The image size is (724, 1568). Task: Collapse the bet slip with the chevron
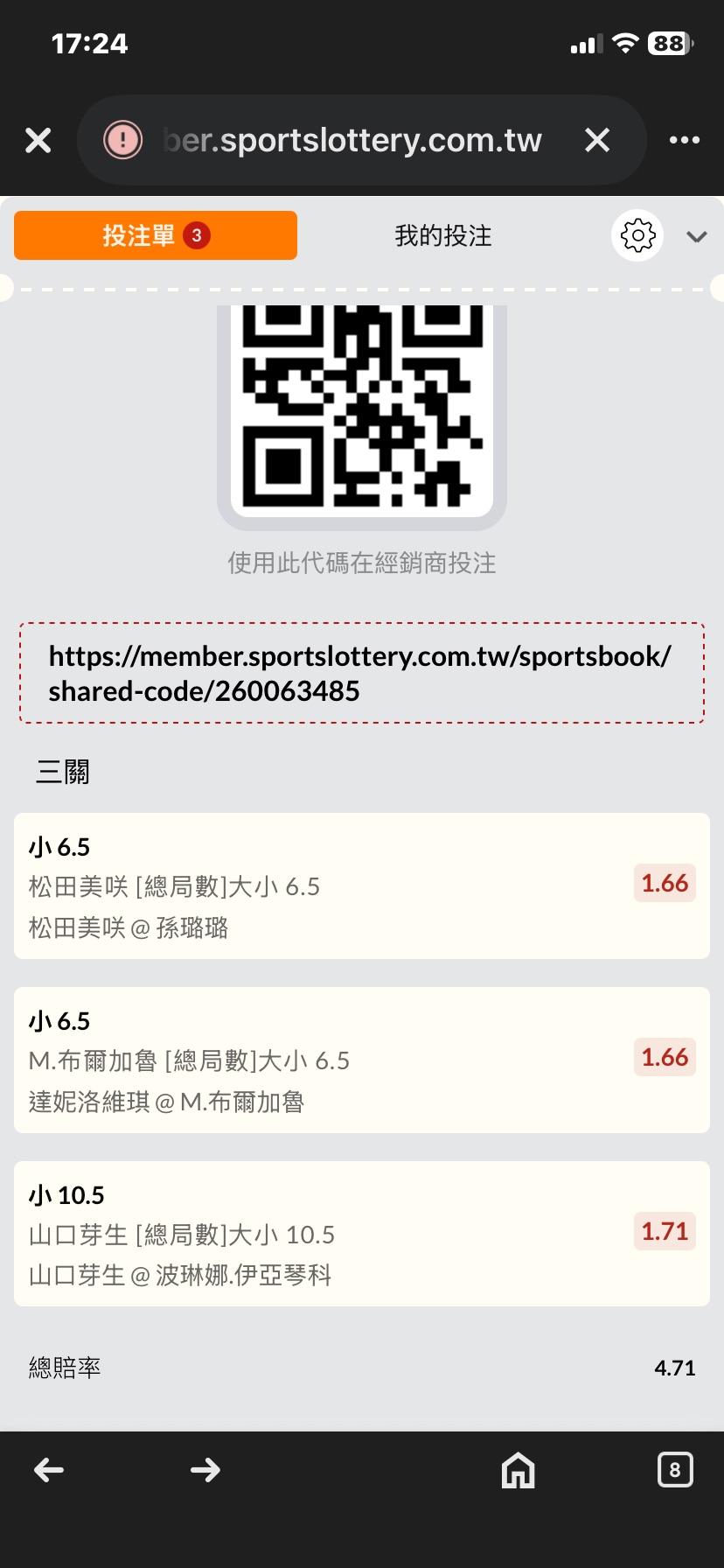(696, 236)
